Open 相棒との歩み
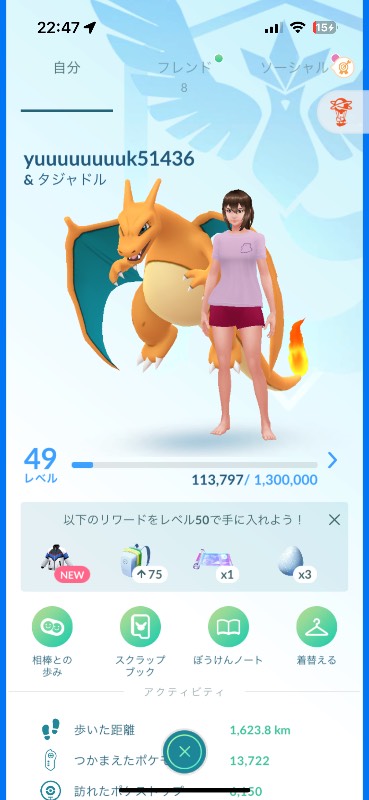Screen dimensions: 369x800 click(x=52, y=642)
